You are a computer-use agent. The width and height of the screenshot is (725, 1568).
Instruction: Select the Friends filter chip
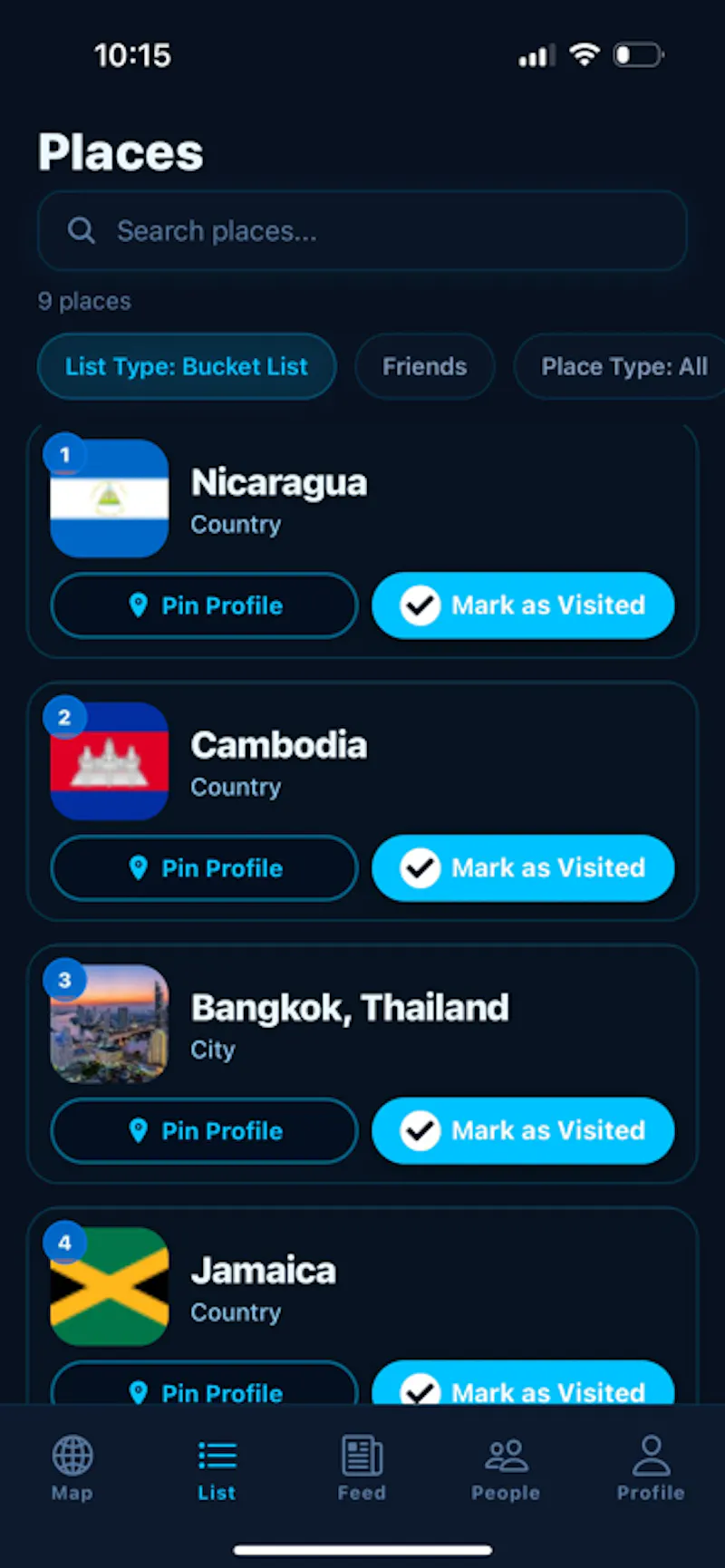pos(424,366)
